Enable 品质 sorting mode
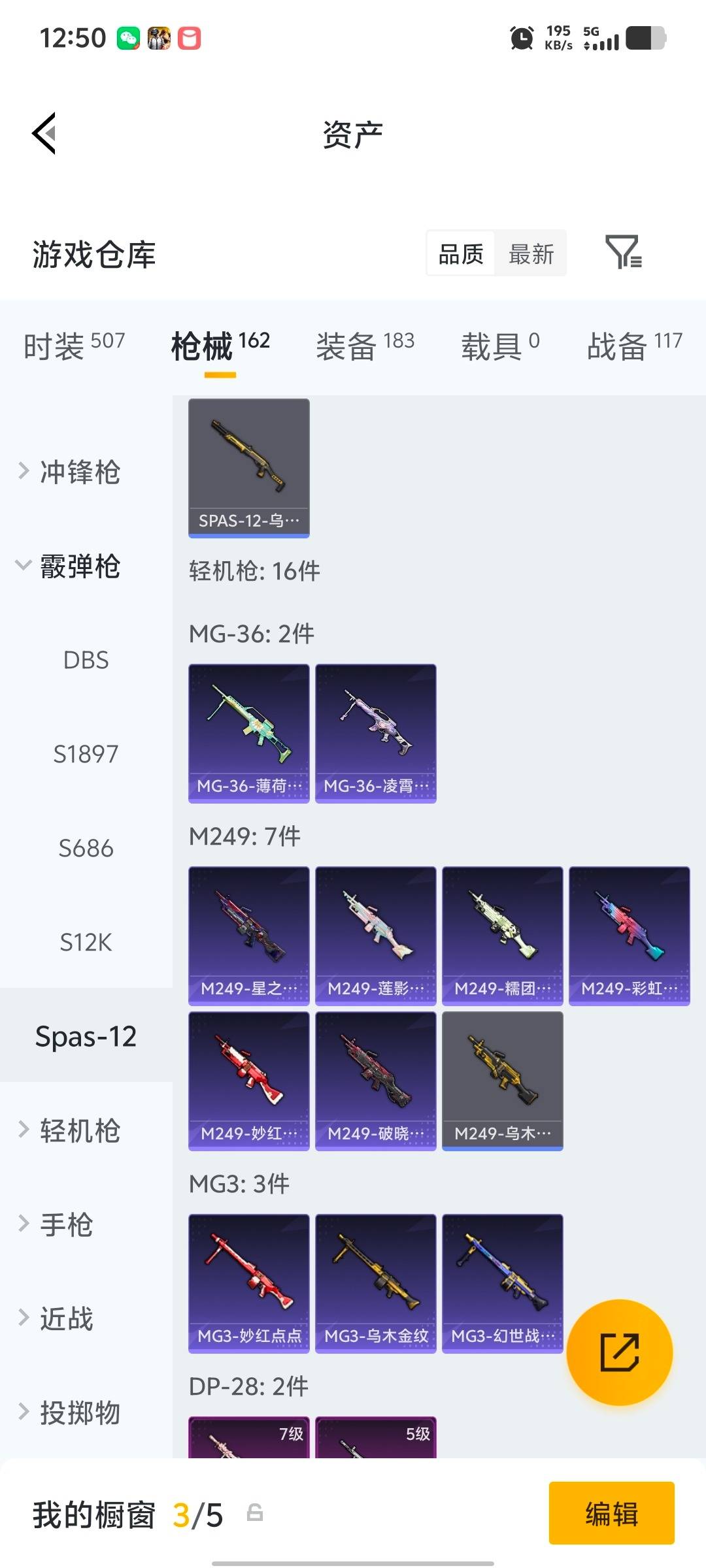Image resolution: width=706 pixels, height=1568 pixels. click(460, 253)
